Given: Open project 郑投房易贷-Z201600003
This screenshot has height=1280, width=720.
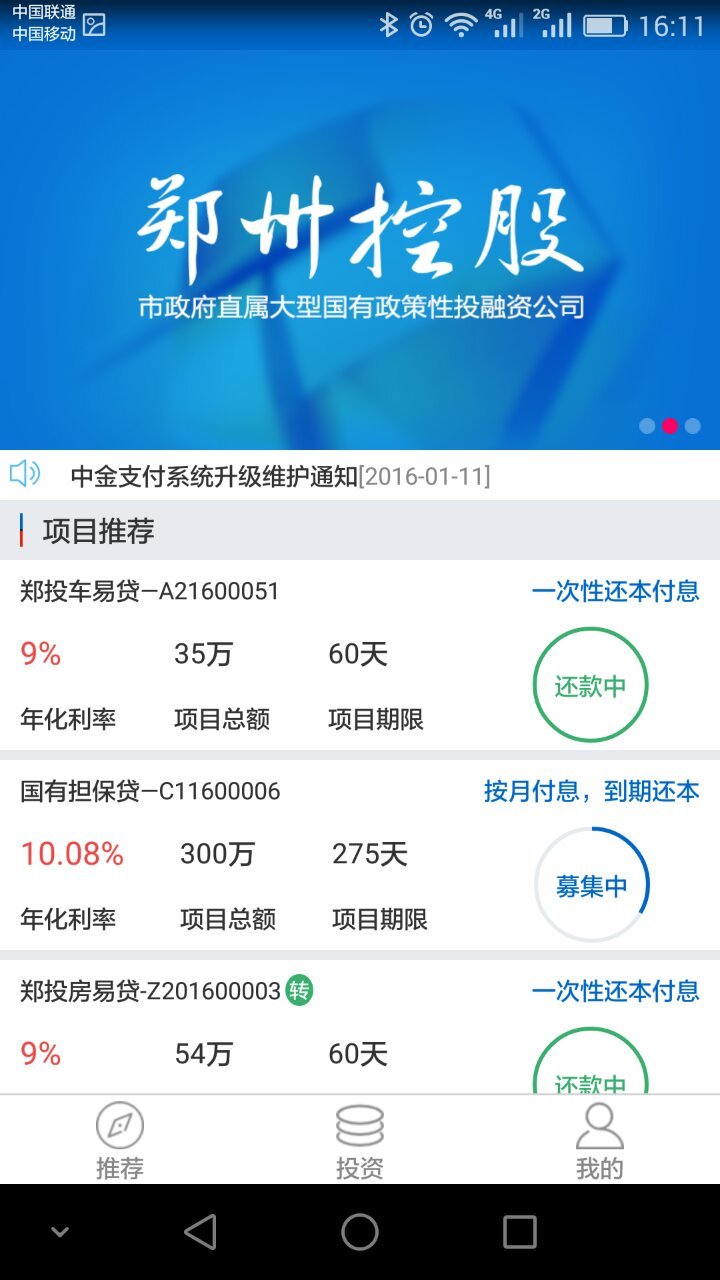Looking at the screenshot, I should coord(150,992).
